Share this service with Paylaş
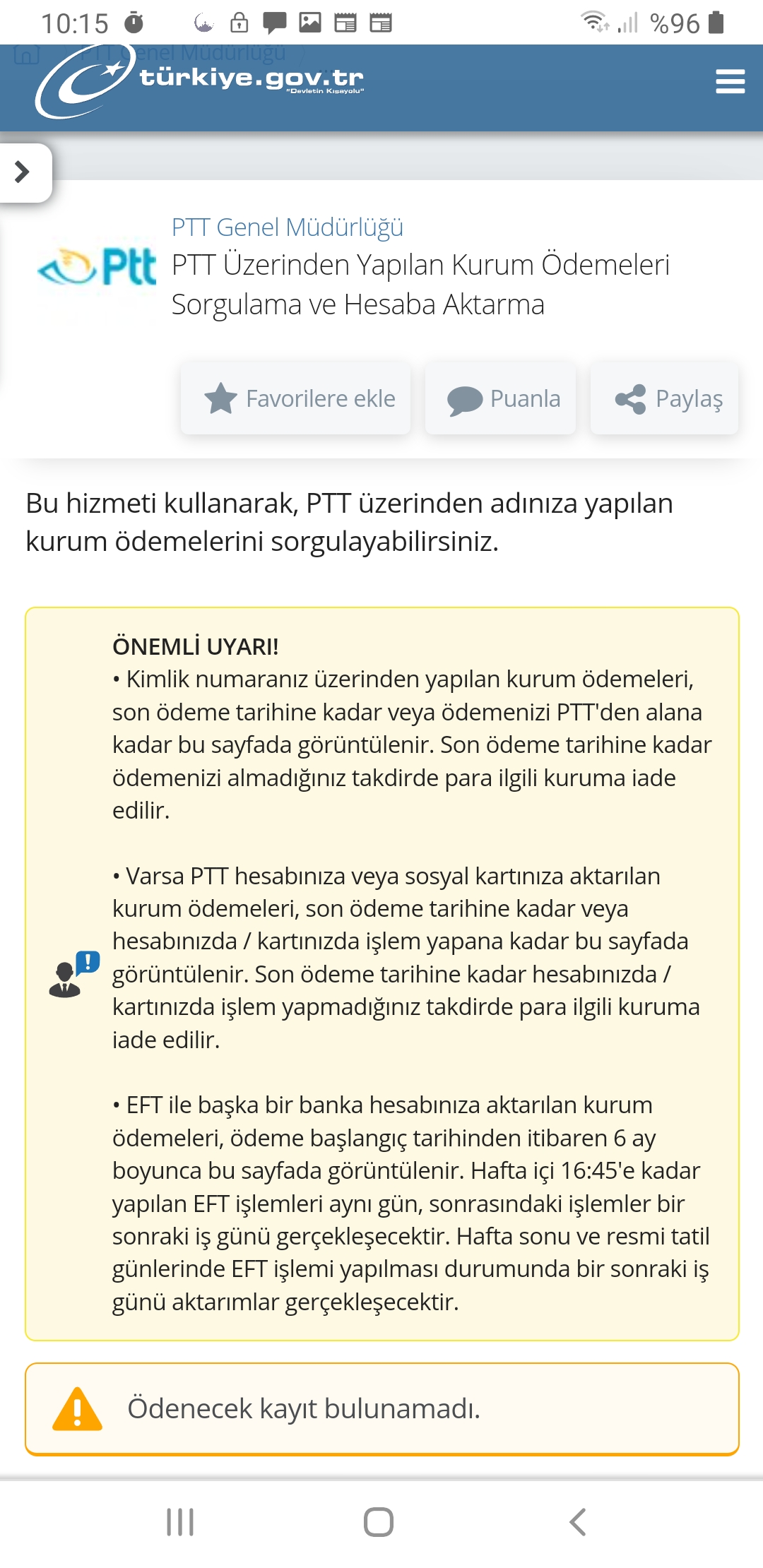This screenshot has height=1568, width=763. coord(665,399)
